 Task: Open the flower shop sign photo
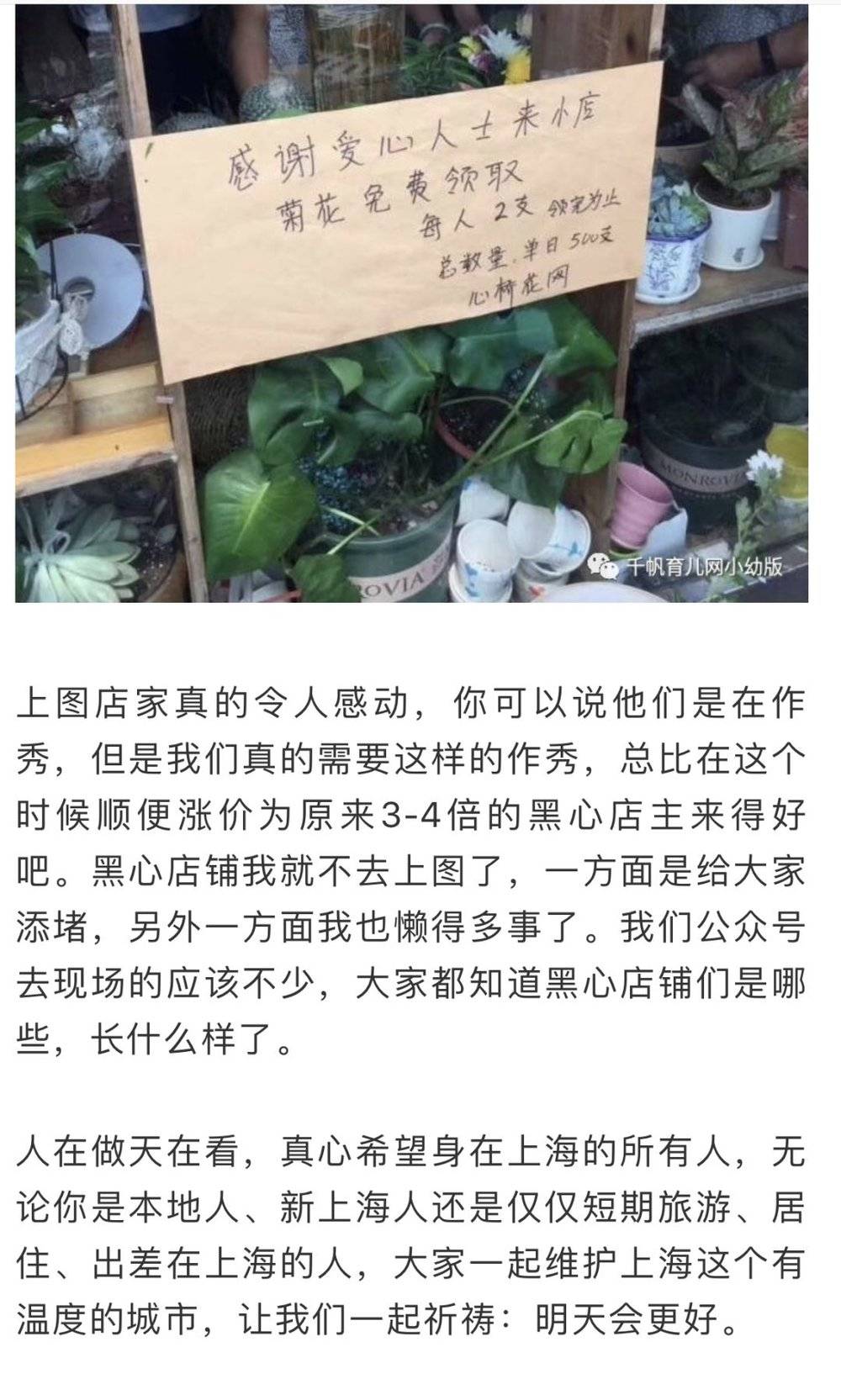click(x=411, y=301)
